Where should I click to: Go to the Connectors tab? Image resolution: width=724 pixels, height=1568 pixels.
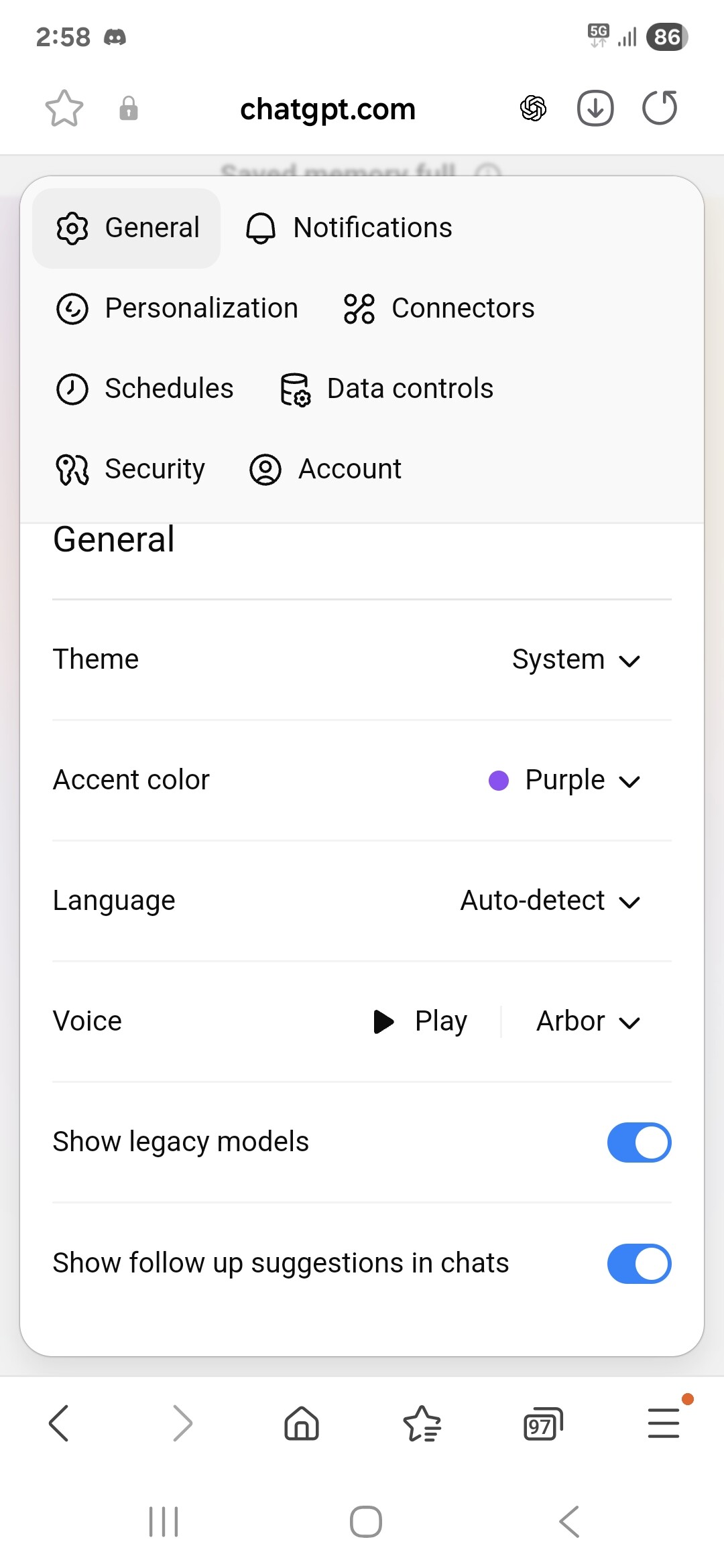click(x=439, y=308)
